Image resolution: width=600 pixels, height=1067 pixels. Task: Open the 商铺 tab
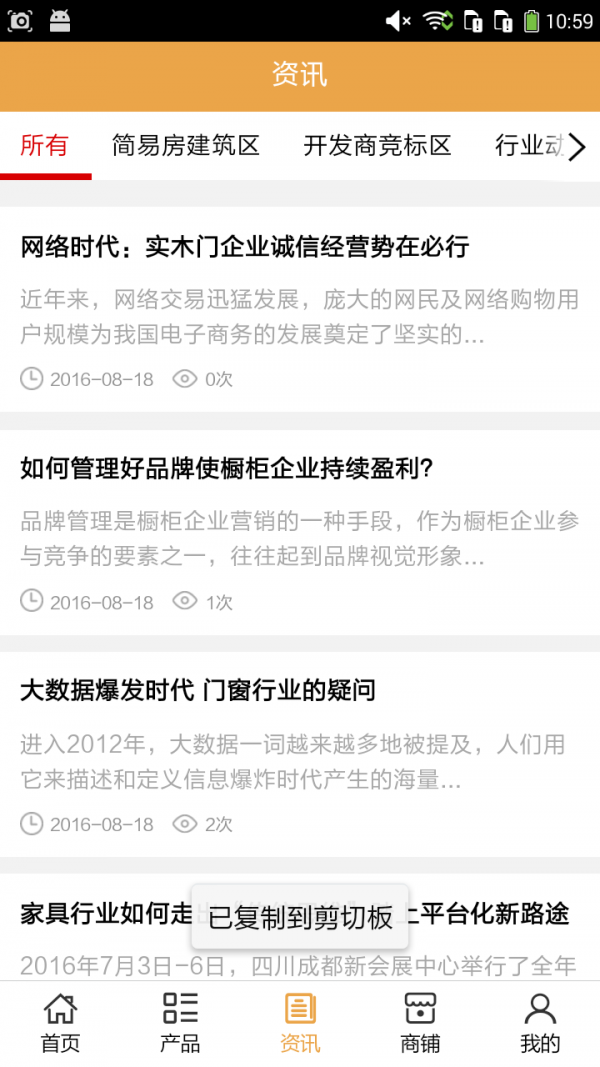tap(420, 1023)
